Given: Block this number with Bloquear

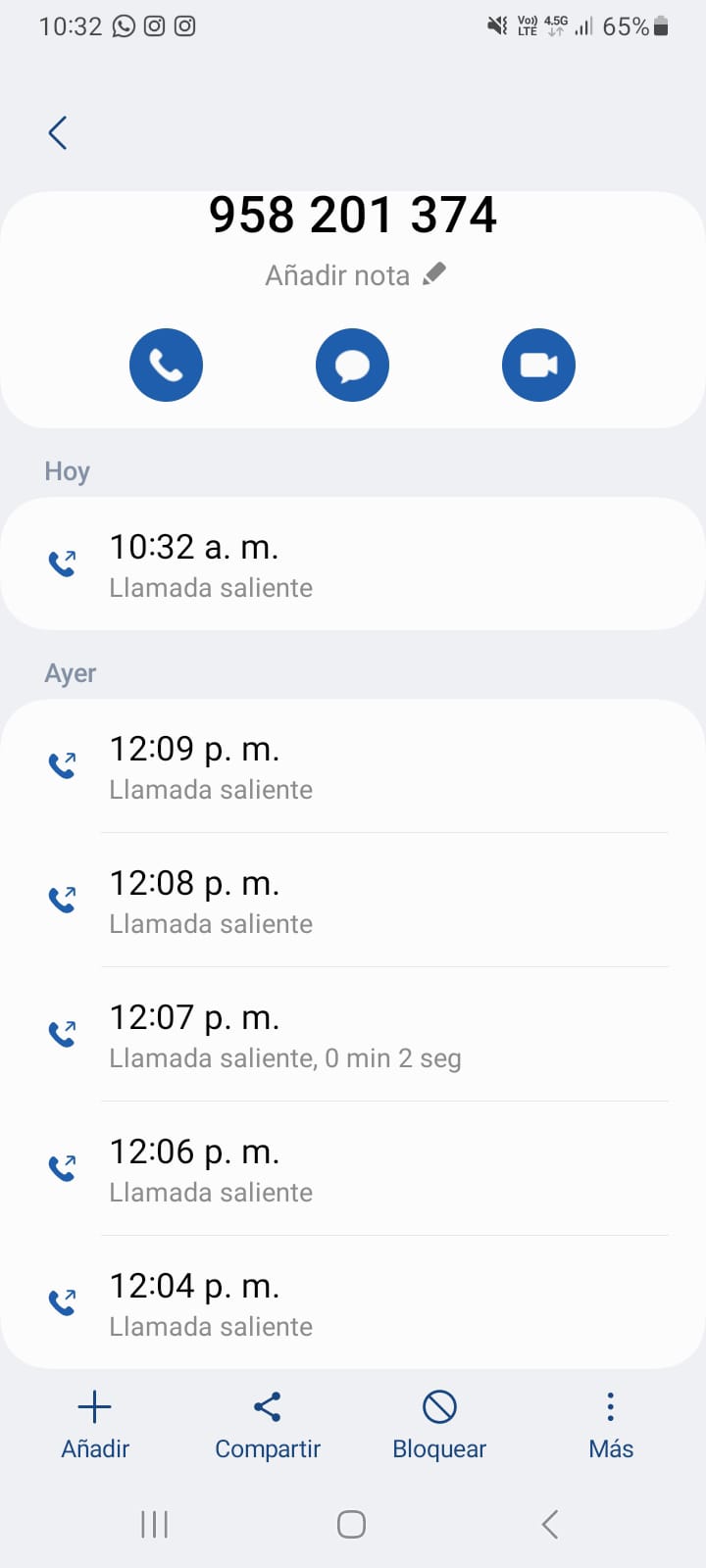Looking at the screenshot, I should (x=439, y=1425).
